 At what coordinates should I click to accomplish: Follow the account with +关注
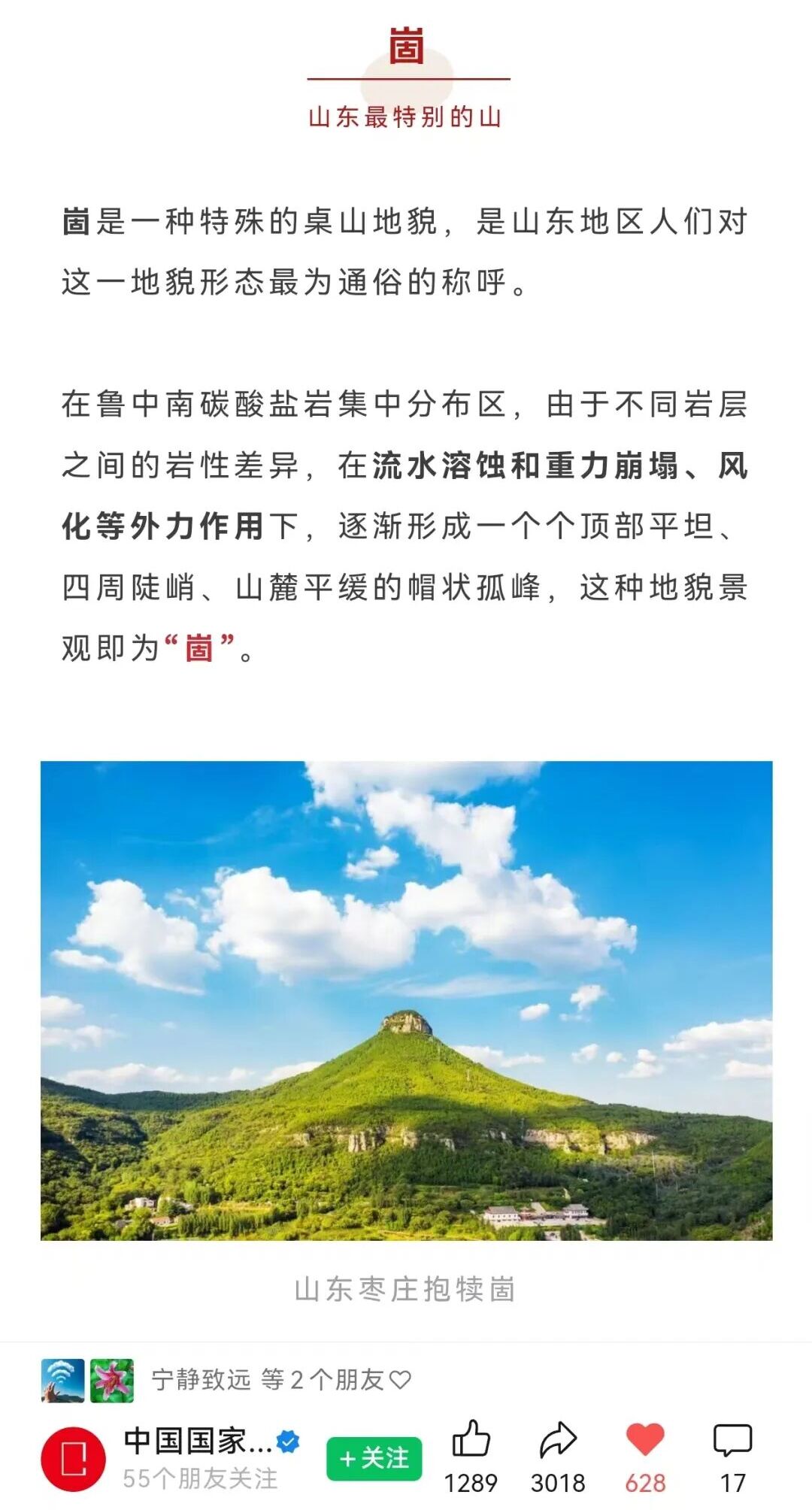pyautogui.click(x=374, y=1458)
